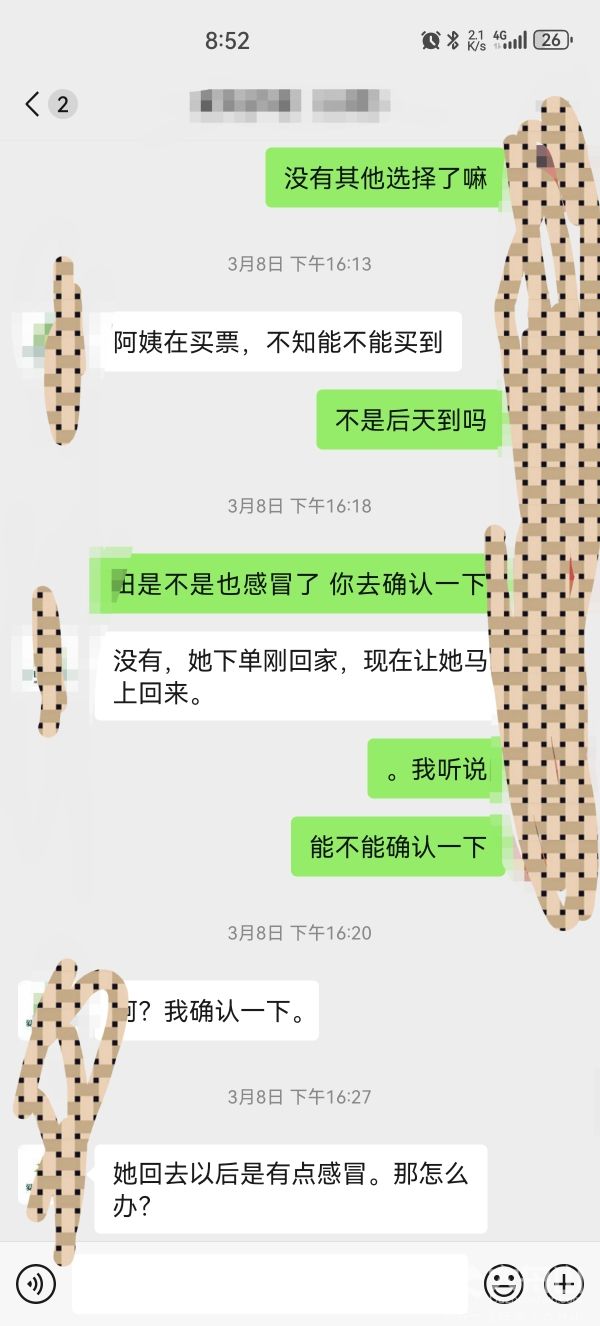600x1326 pixels.
Task: Switch to voice message input
Action: pyautogui.click(x=36, y=1283)
